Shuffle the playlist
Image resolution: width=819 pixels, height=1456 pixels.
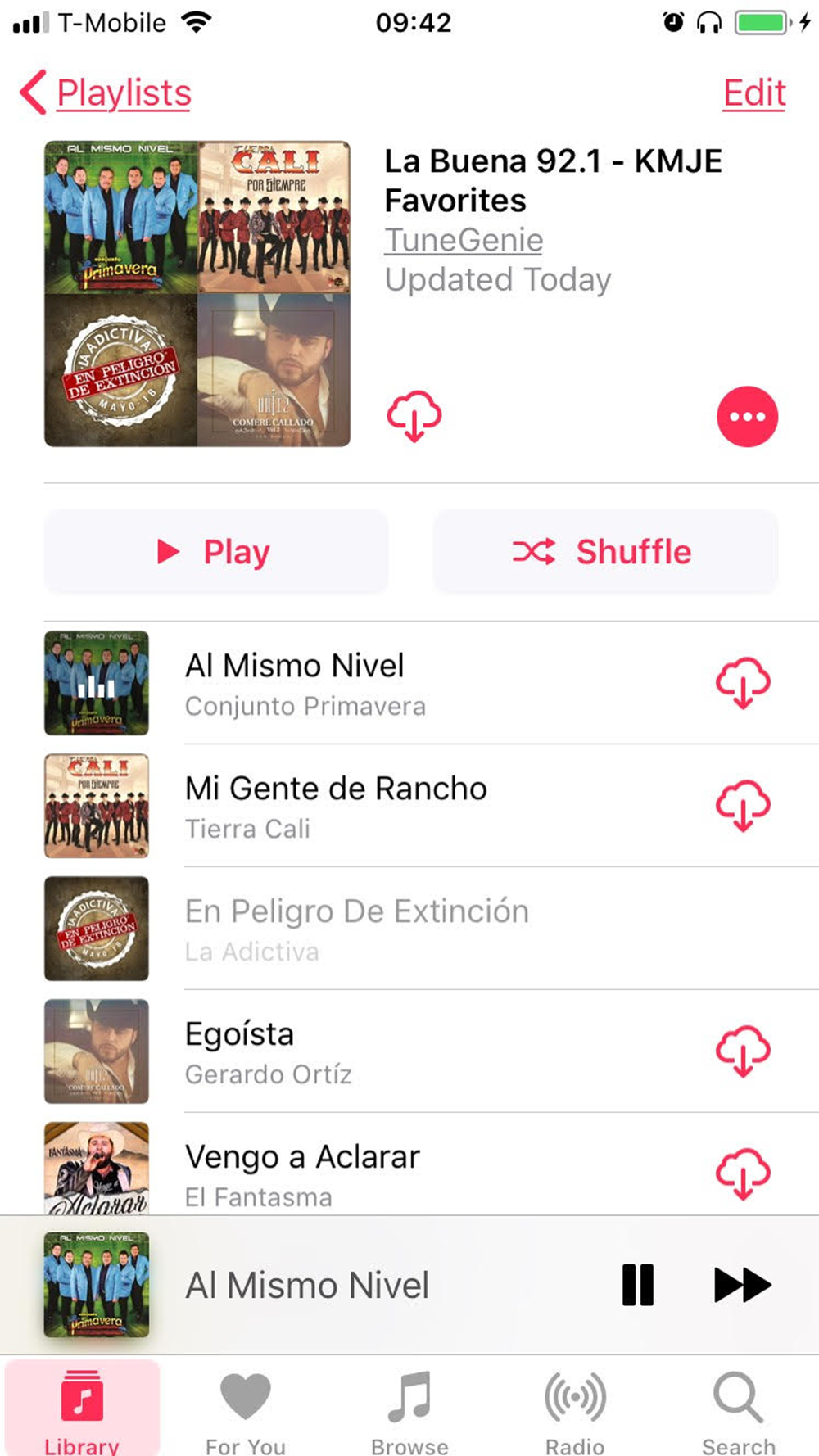[x=605, y=551]
